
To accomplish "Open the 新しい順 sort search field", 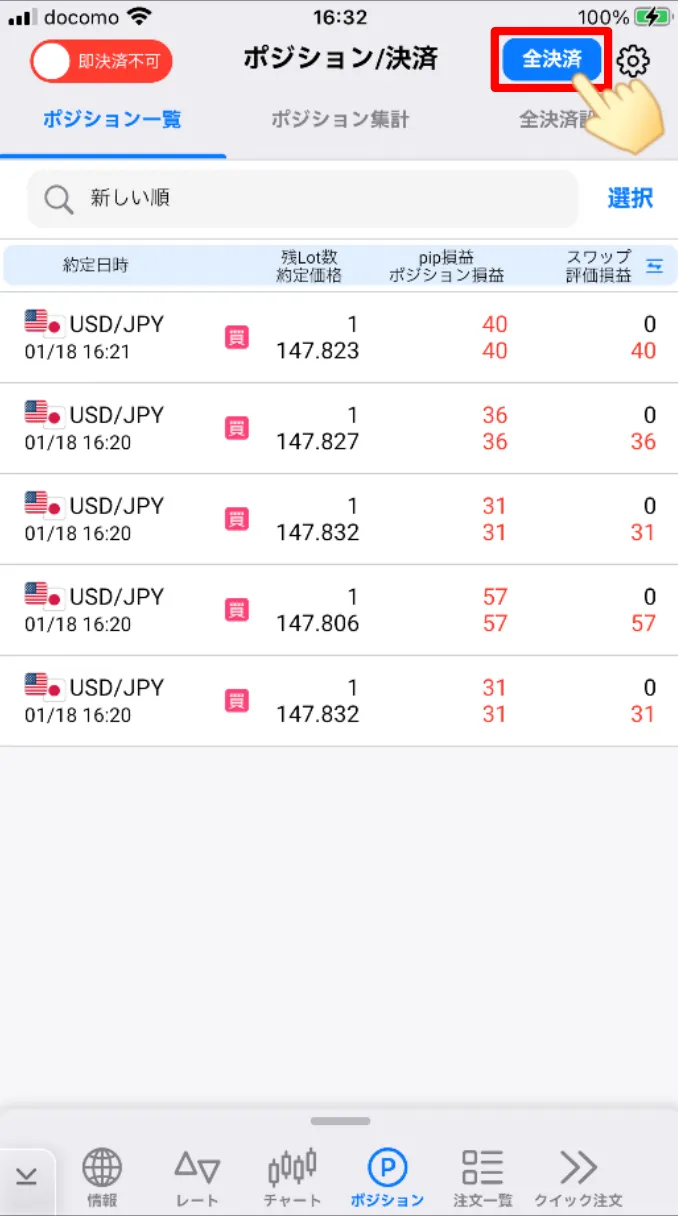I will coord(302,198).
